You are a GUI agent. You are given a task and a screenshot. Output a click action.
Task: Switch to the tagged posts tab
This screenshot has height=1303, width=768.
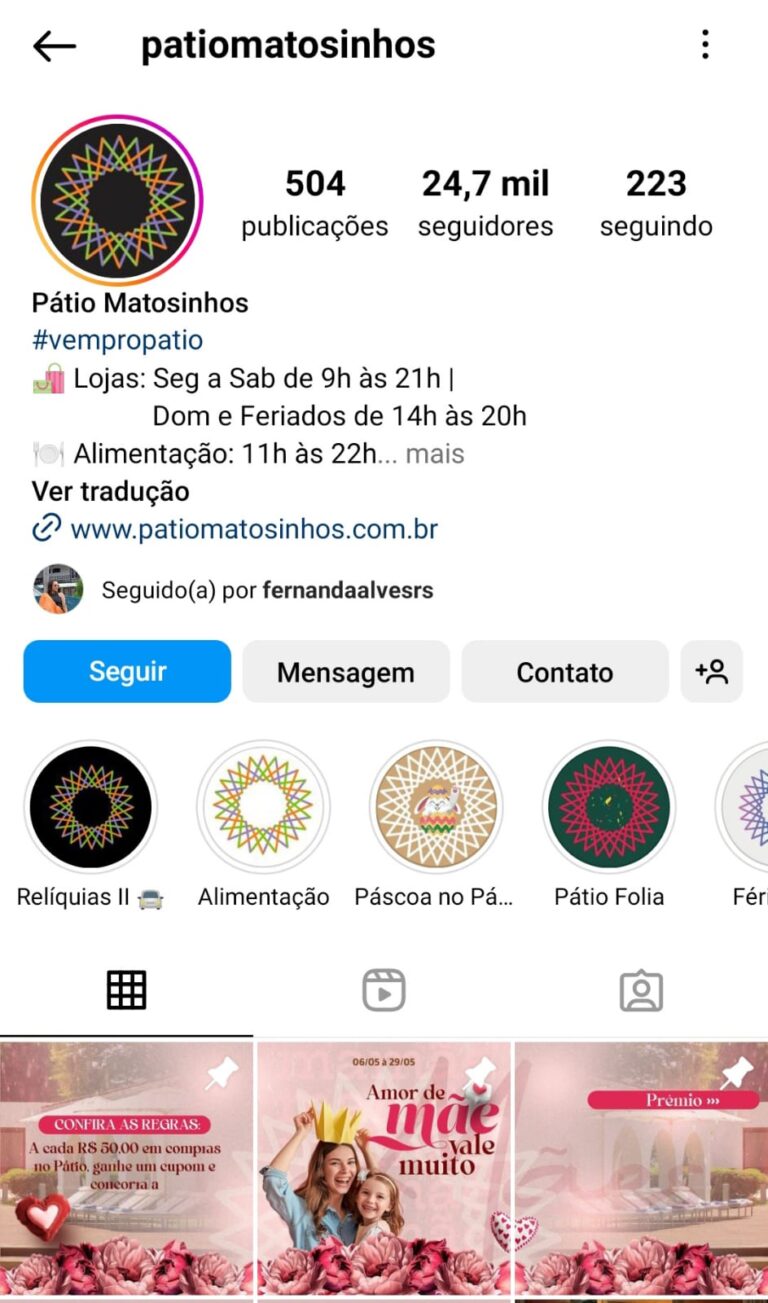(640, 990)
